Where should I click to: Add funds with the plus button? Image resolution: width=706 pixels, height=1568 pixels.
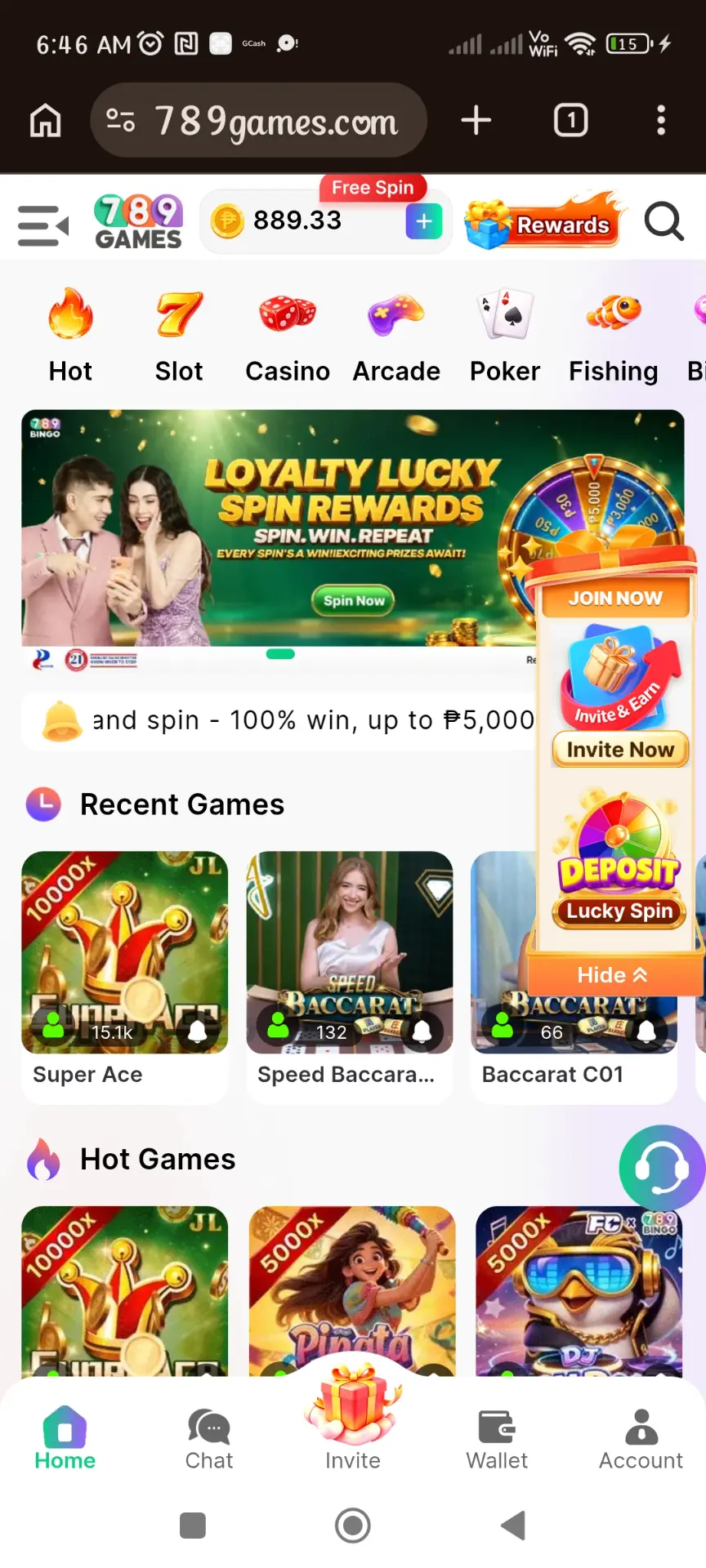click(x=423, y=221)
